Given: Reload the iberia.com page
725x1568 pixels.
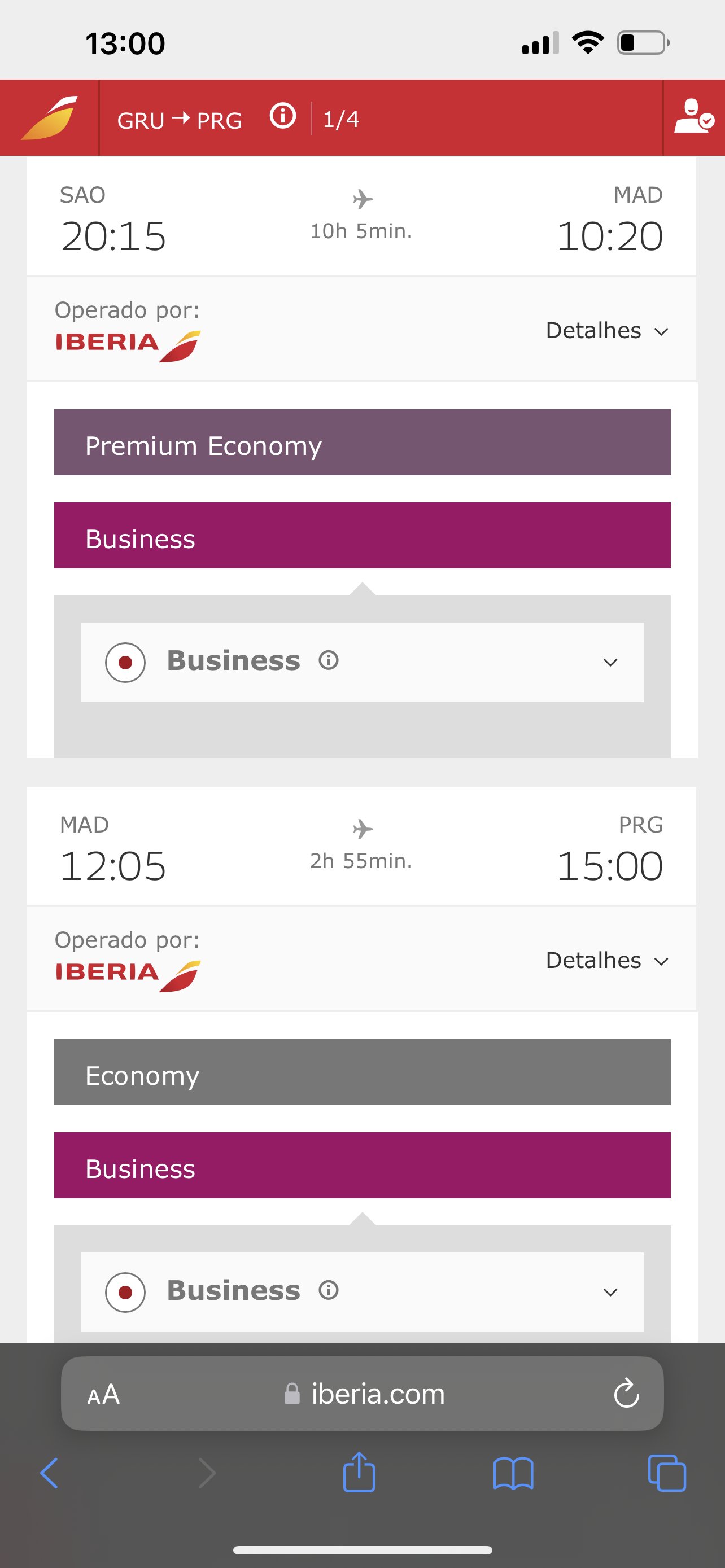Looking at the screenshot, I should tap(626, 1394).
